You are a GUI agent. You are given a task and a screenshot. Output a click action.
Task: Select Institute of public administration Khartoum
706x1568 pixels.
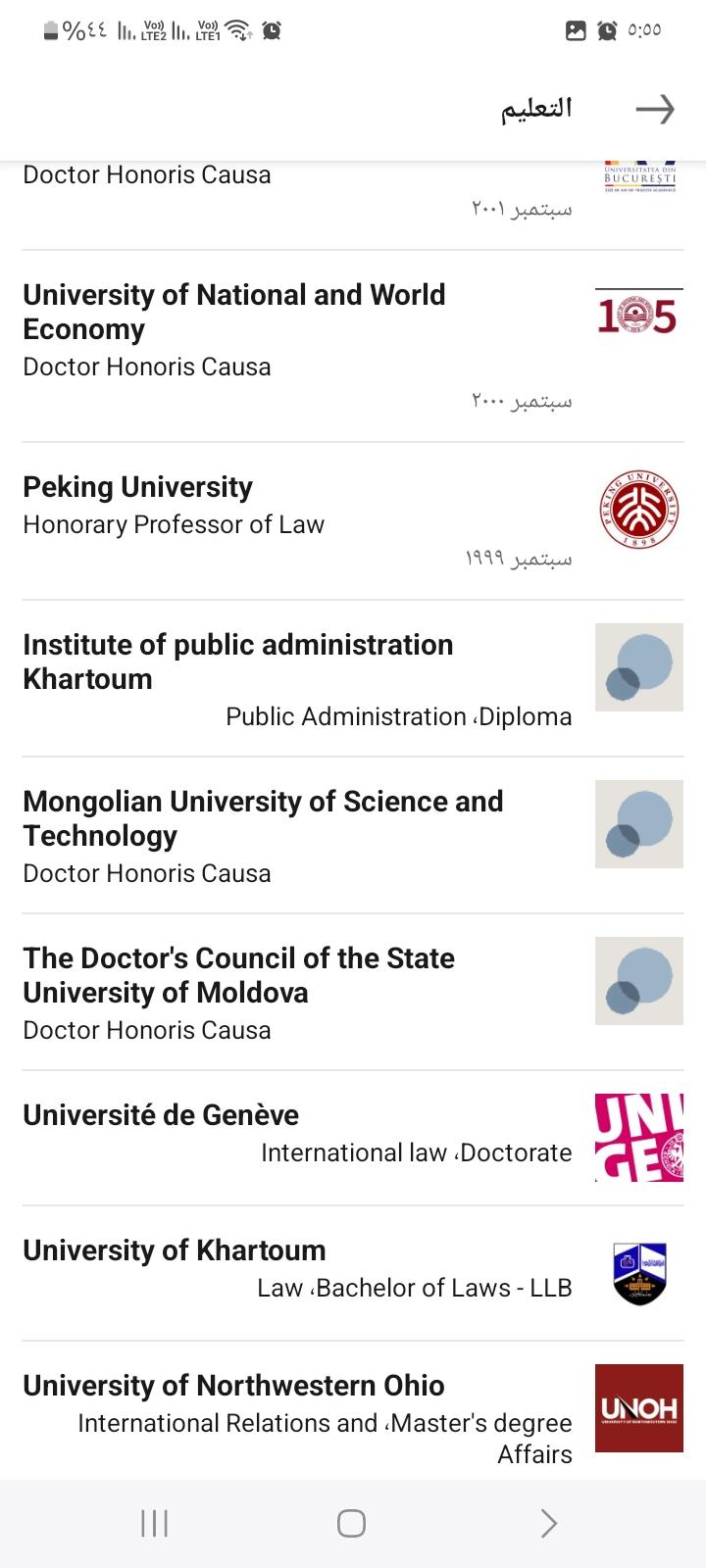click(353, 678)
